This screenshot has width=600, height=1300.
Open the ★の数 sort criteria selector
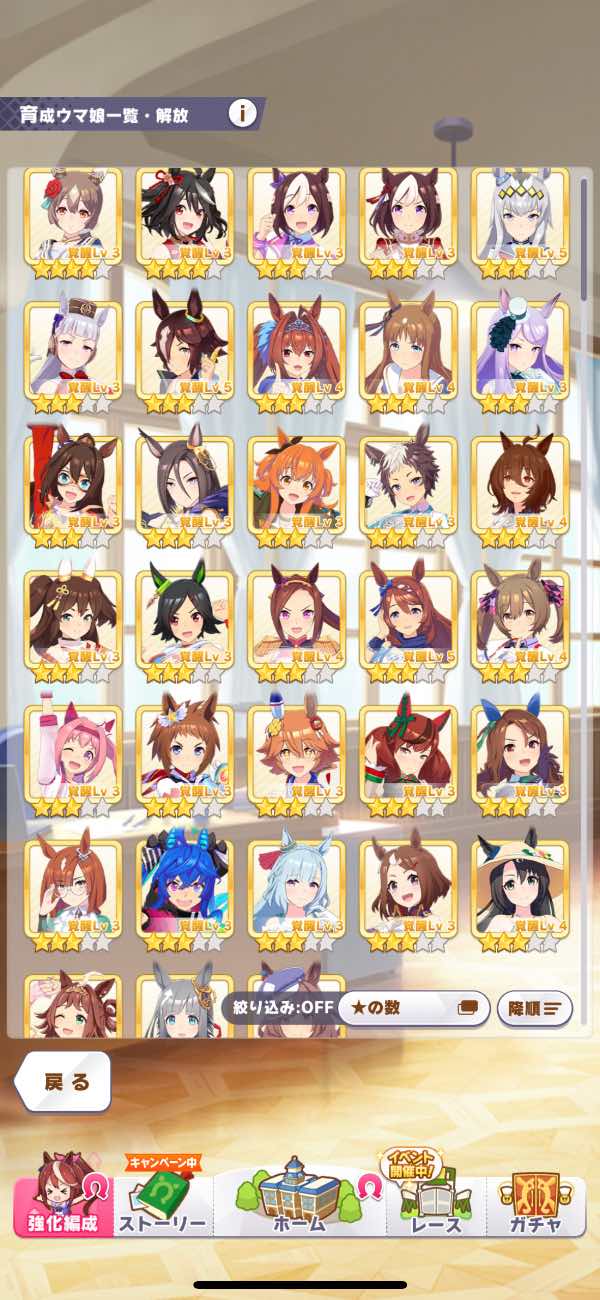(413, 1008)
